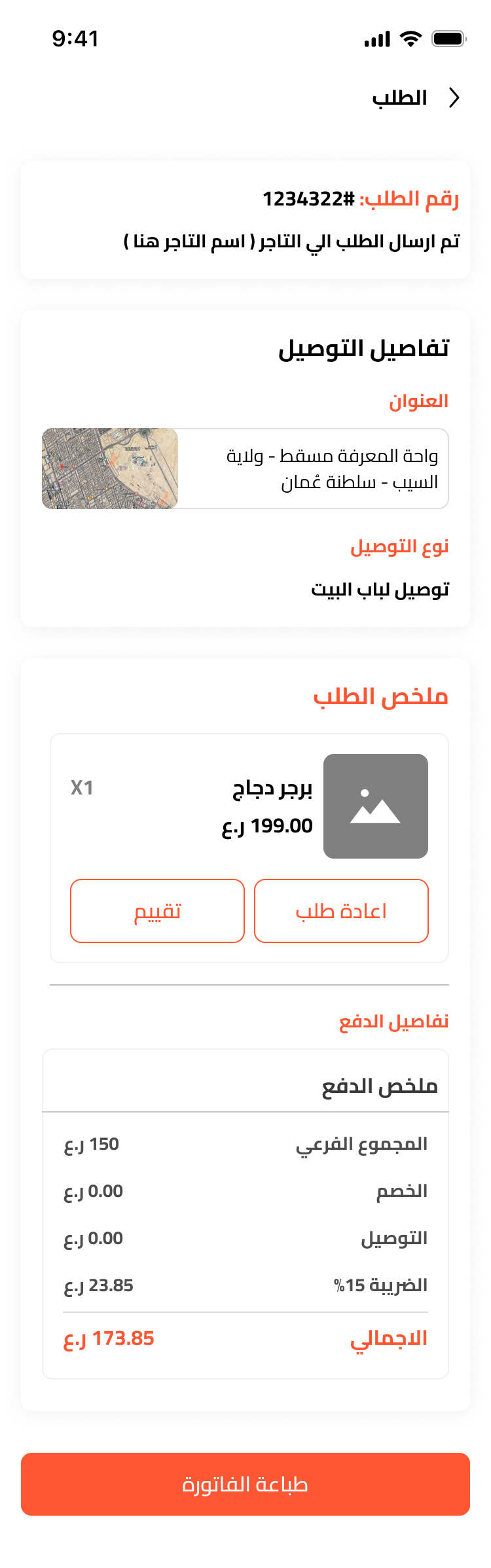Rate the order with تقييم button
The image size is (491, 1568).
coord(157,911)
